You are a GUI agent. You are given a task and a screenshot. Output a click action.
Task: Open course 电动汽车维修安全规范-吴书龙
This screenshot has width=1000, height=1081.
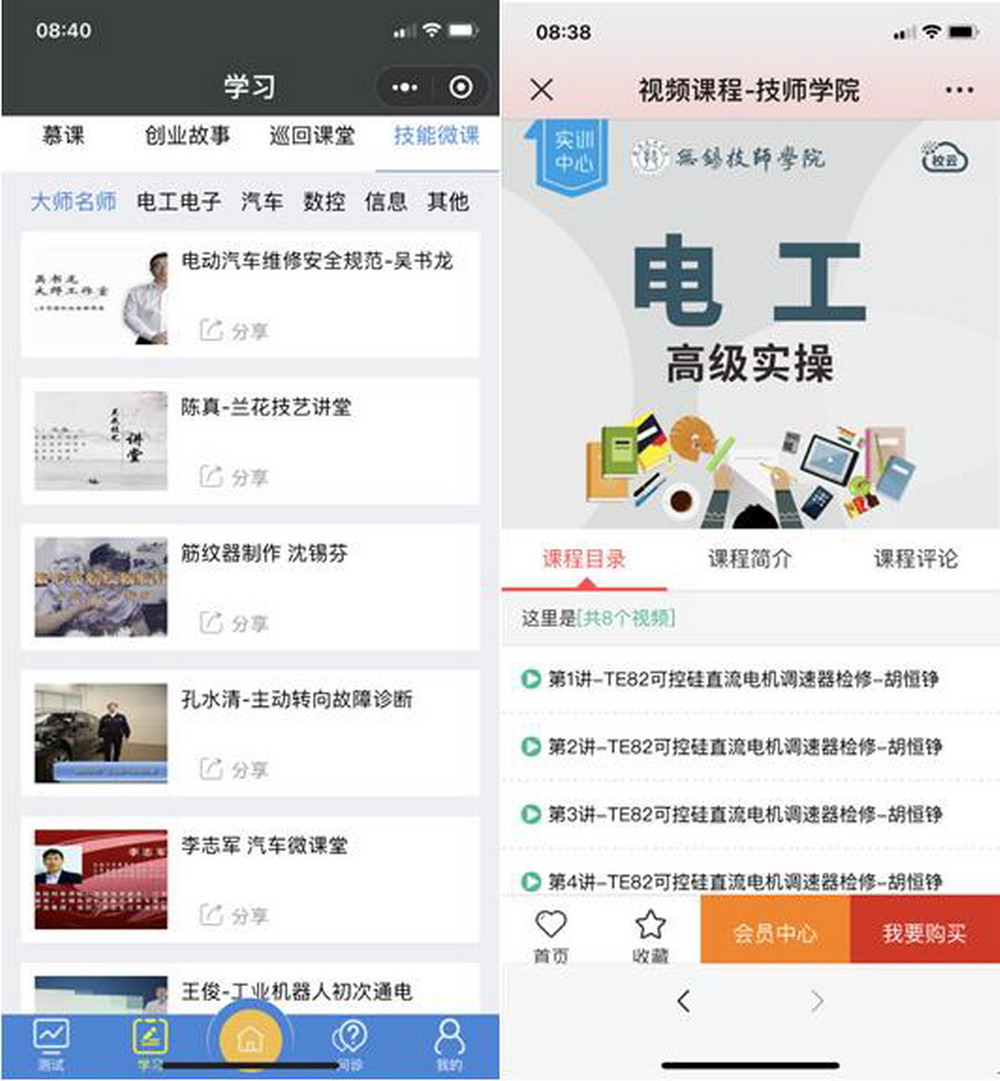coord(316,261)
